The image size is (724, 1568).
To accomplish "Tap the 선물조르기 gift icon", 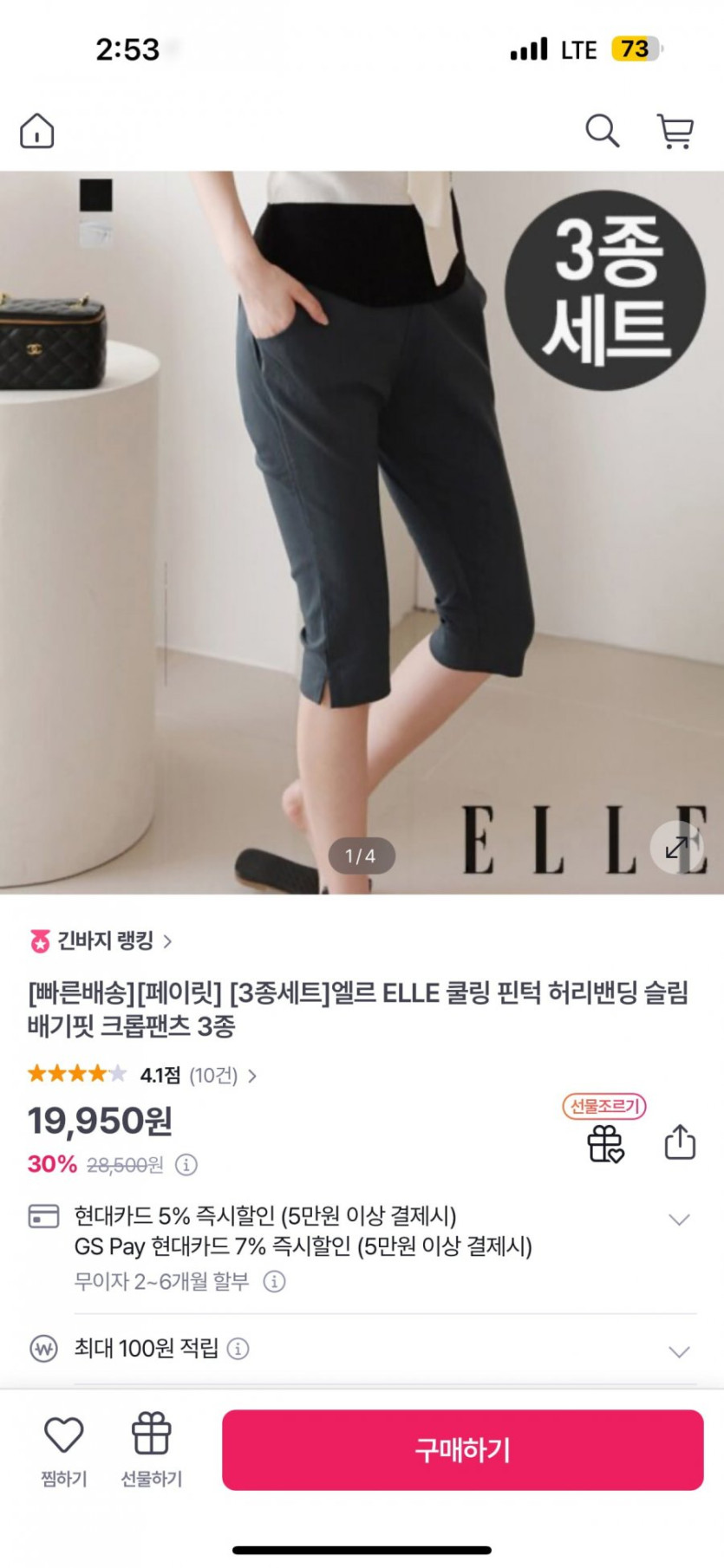I will pos(605,1142).
